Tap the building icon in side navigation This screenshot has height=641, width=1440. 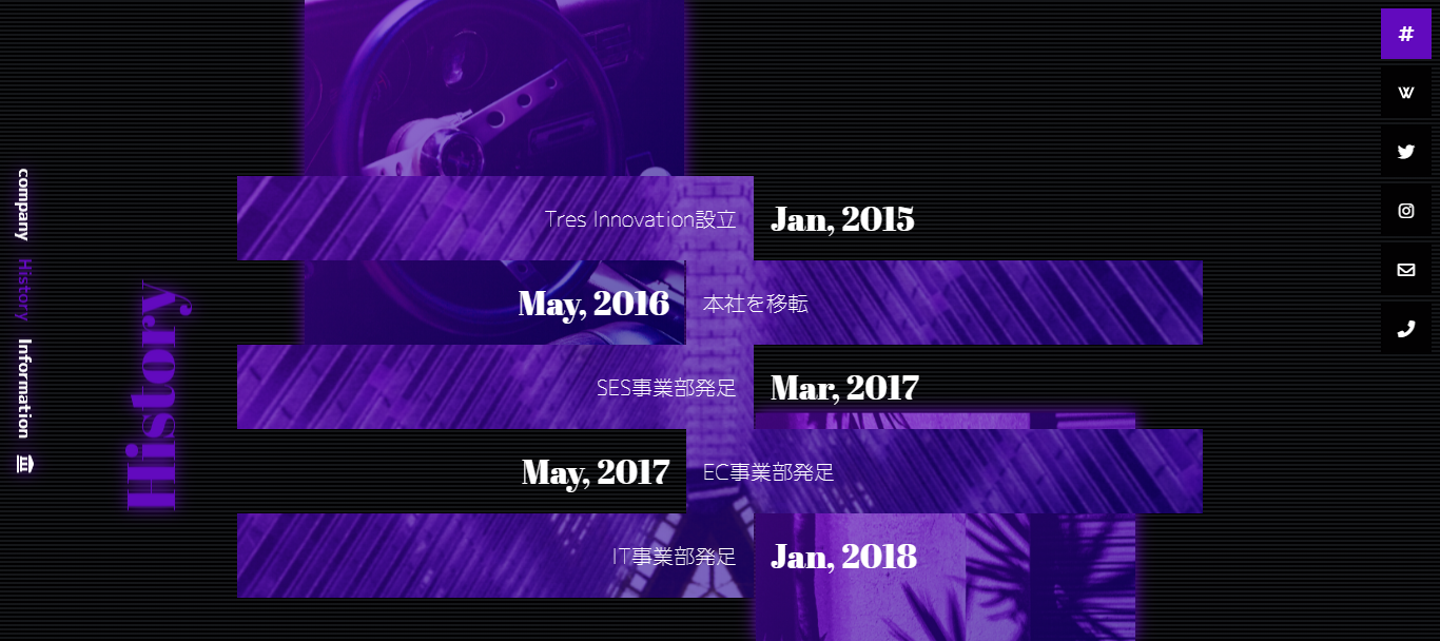click(x=24, y=464)
